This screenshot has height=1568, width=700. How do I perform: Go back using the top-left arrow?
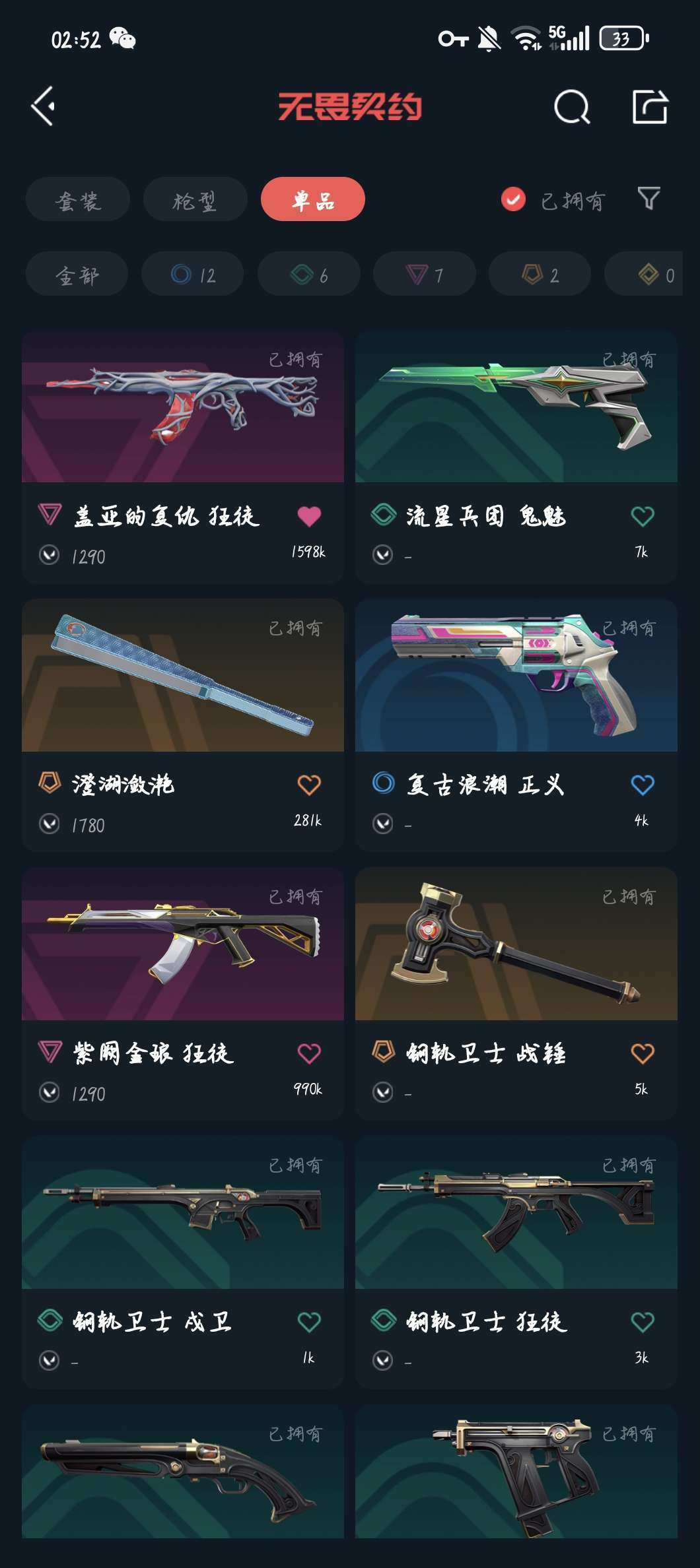pyautogui.click(x=43, y=106)
